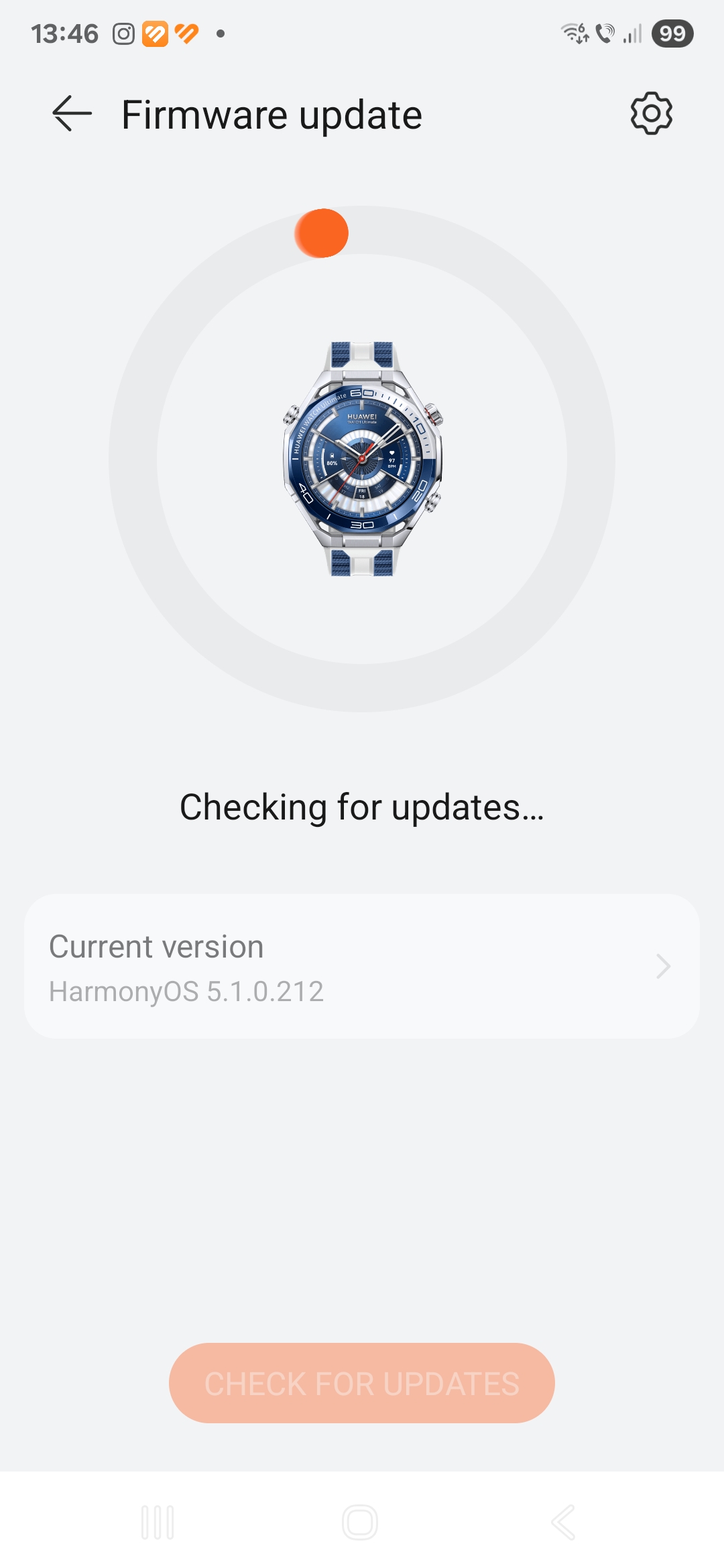Tap the Check for Updates button
Image resolution: width=724 pixels, height=1568 pixels.
pos(362,1383)
